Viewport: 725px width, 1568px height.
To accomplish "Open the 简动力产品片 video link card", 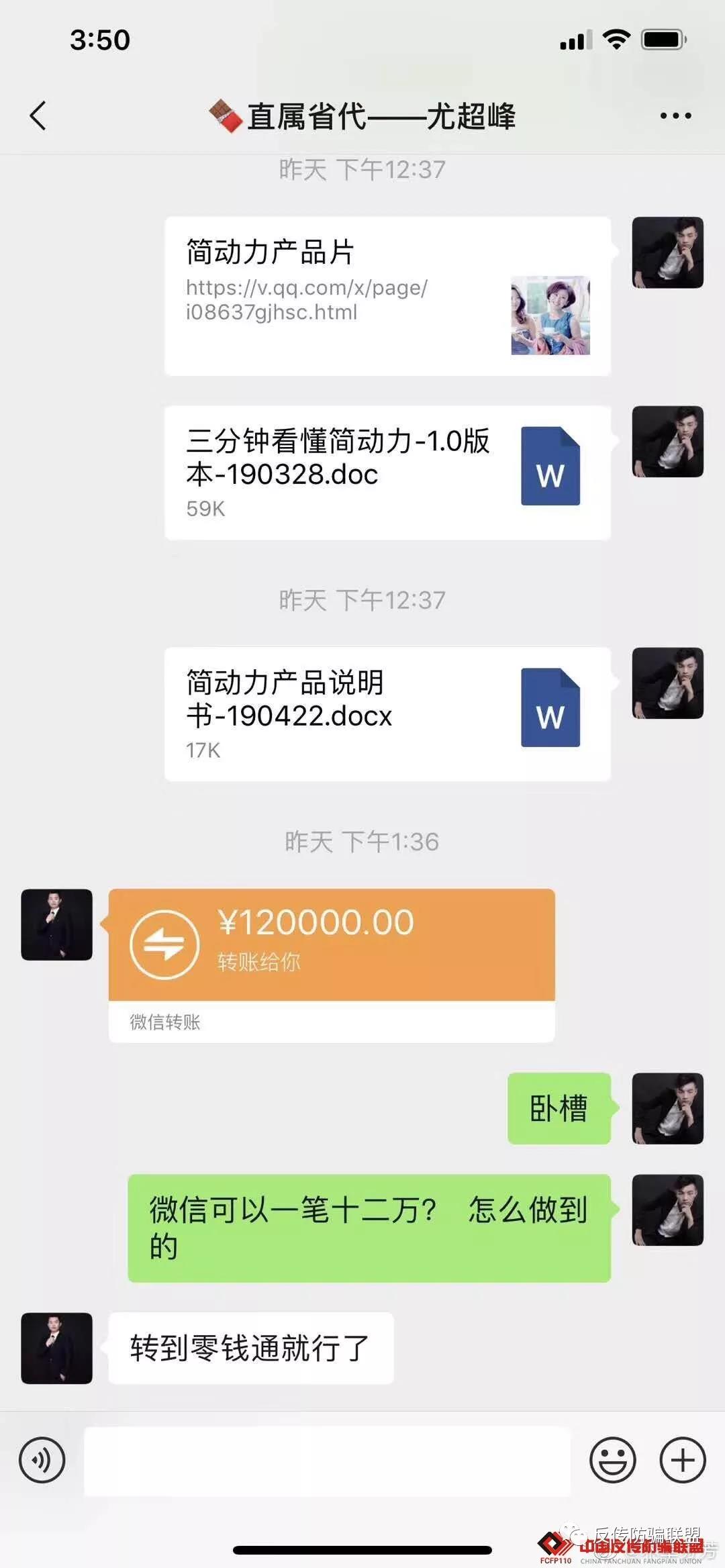I will pyautogui.click(x=387, y=296).
